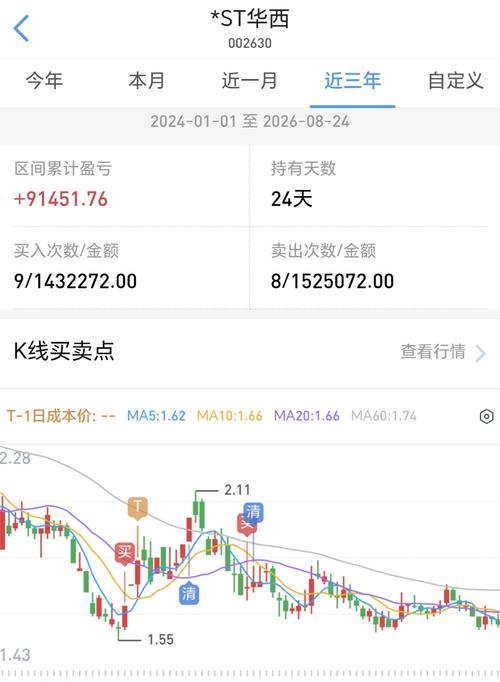
Task: Select the 近三年 tab
Action: coord(353,81)
